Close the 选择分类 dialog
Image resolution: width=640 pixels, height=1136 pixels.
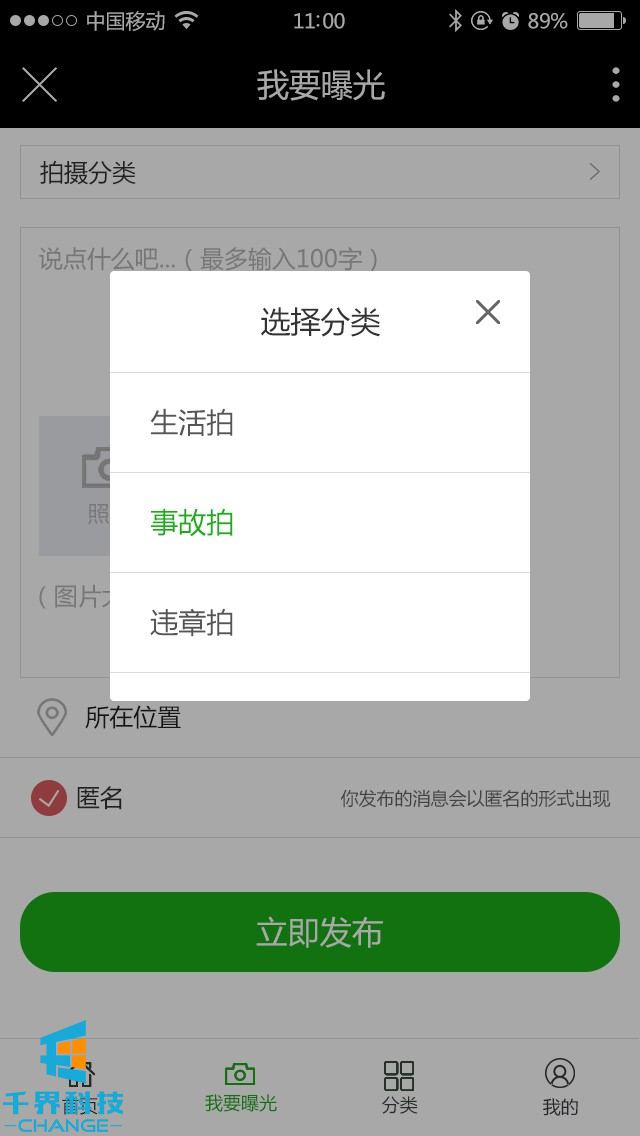click(x=487, y=312)
